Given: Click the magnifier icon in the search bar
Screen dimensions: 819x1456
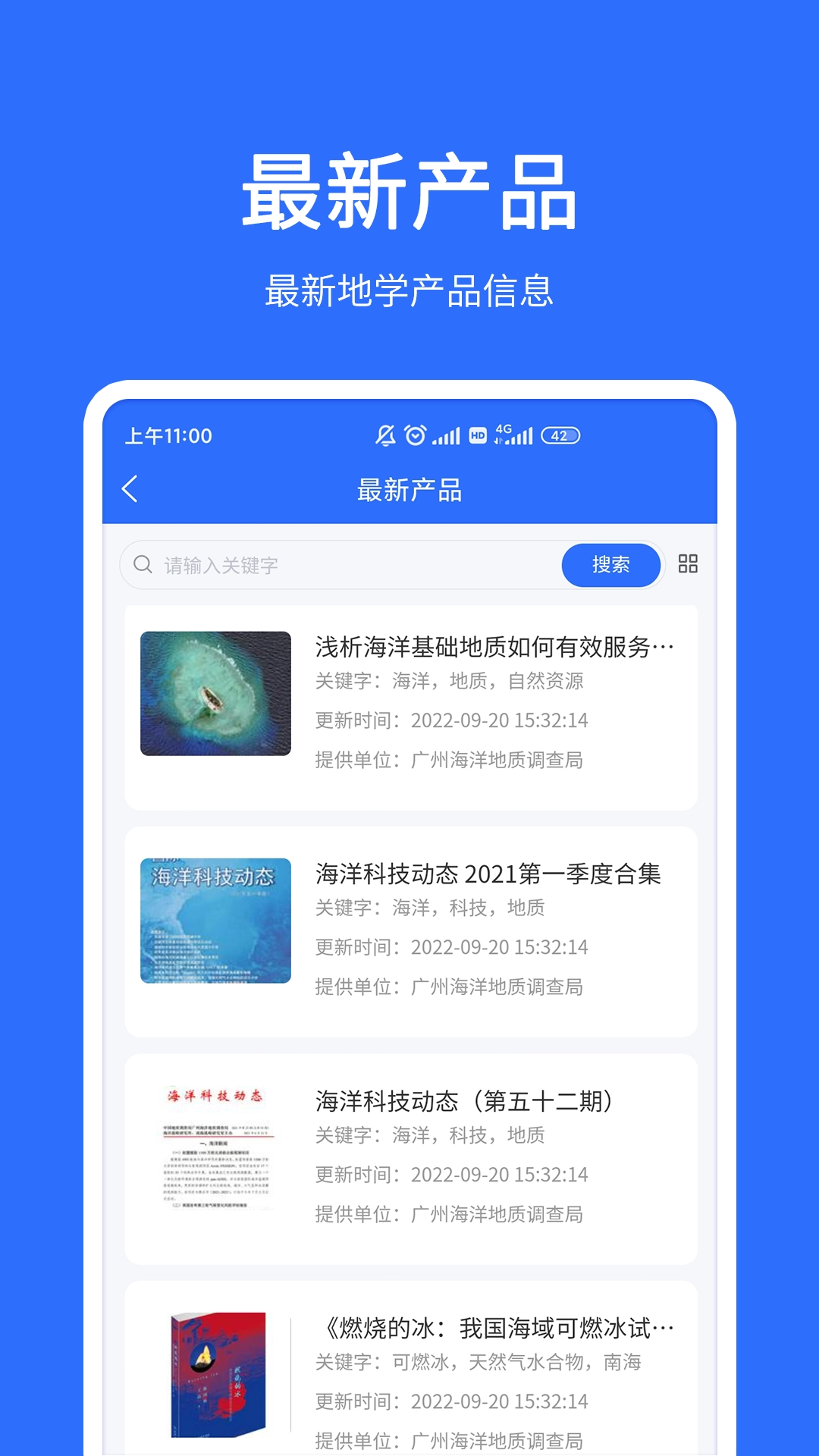Looking at the screenshot, I should point(143,564).
